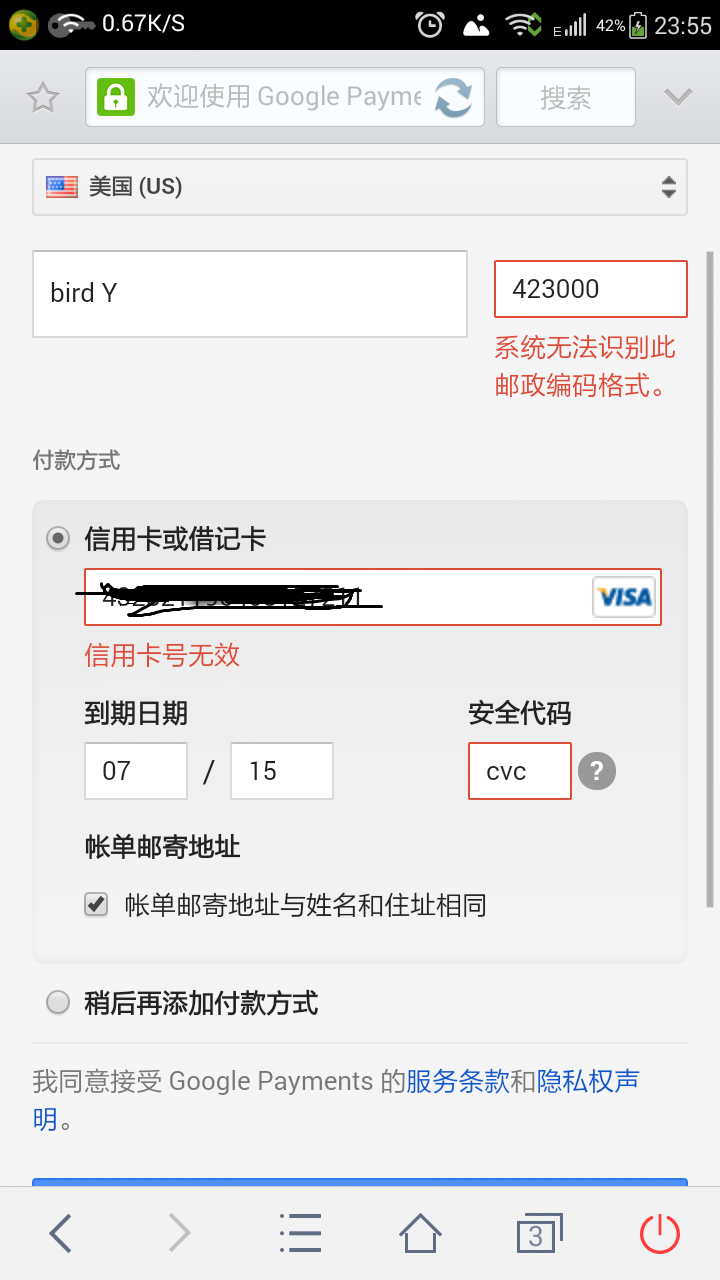Choose the 稍后再添加付款方式 option
Viewport: 720px width, 1280px height.
pyautogui.click(x=58, y=1002)
